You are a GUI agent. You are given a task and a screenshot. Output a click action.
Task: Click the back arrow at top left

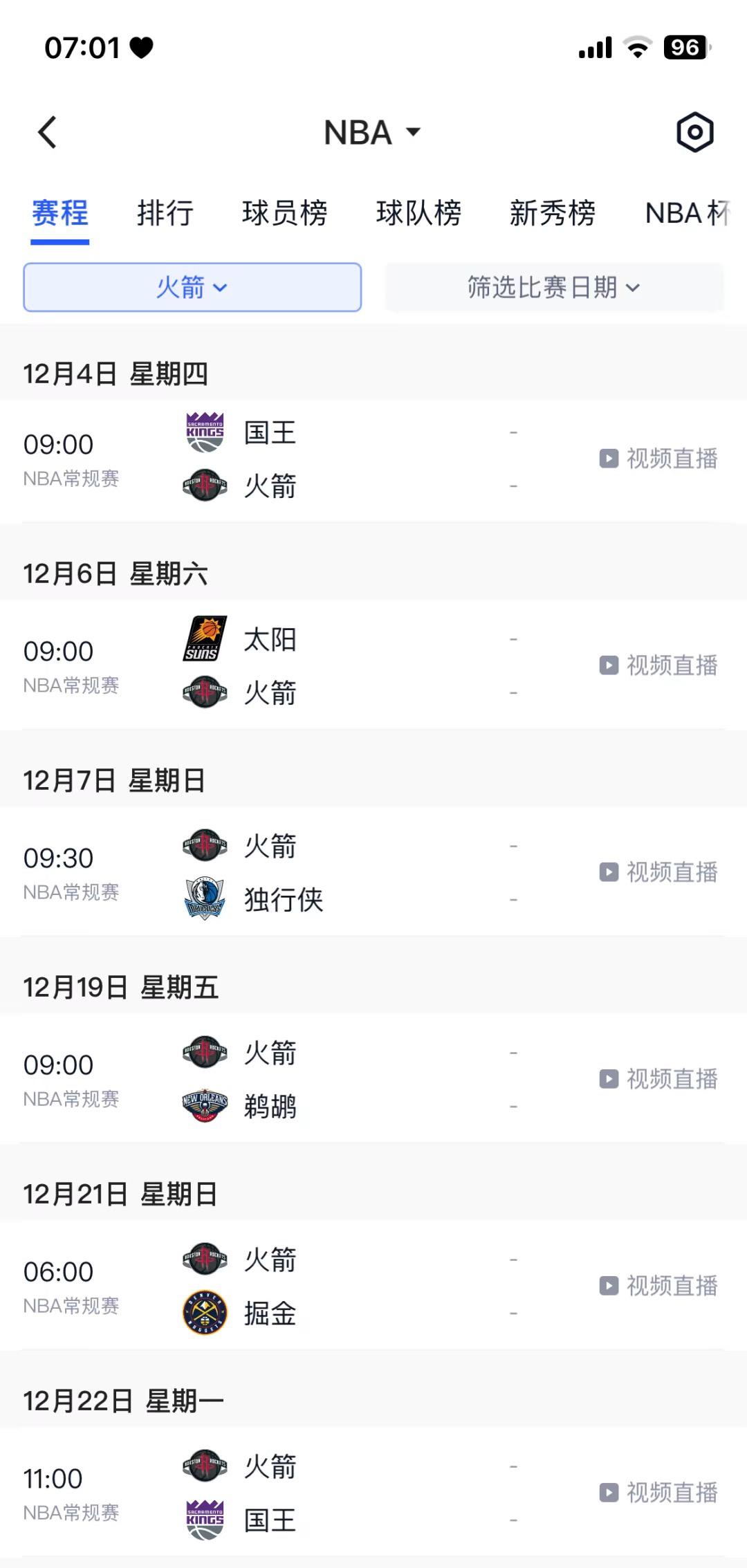(x=46, y=131)
